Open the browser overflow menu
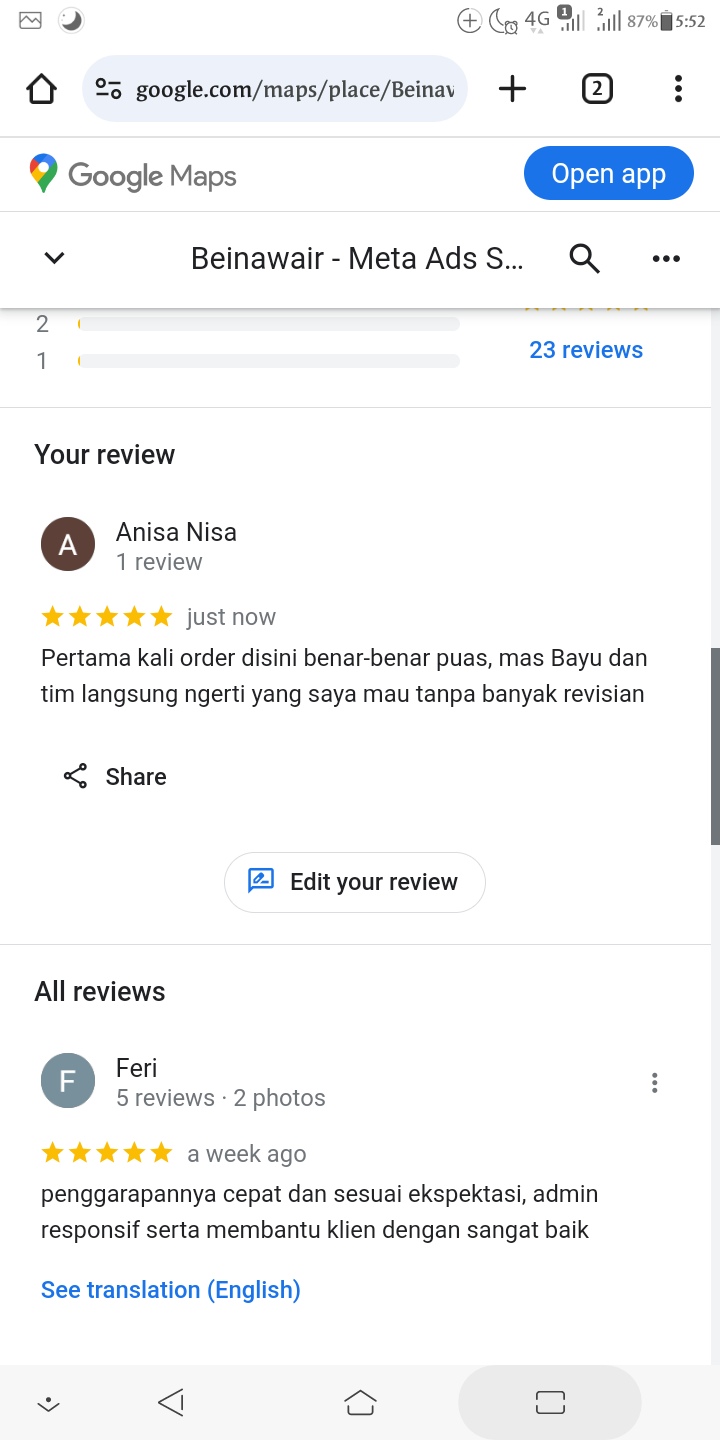 [678, 89]
